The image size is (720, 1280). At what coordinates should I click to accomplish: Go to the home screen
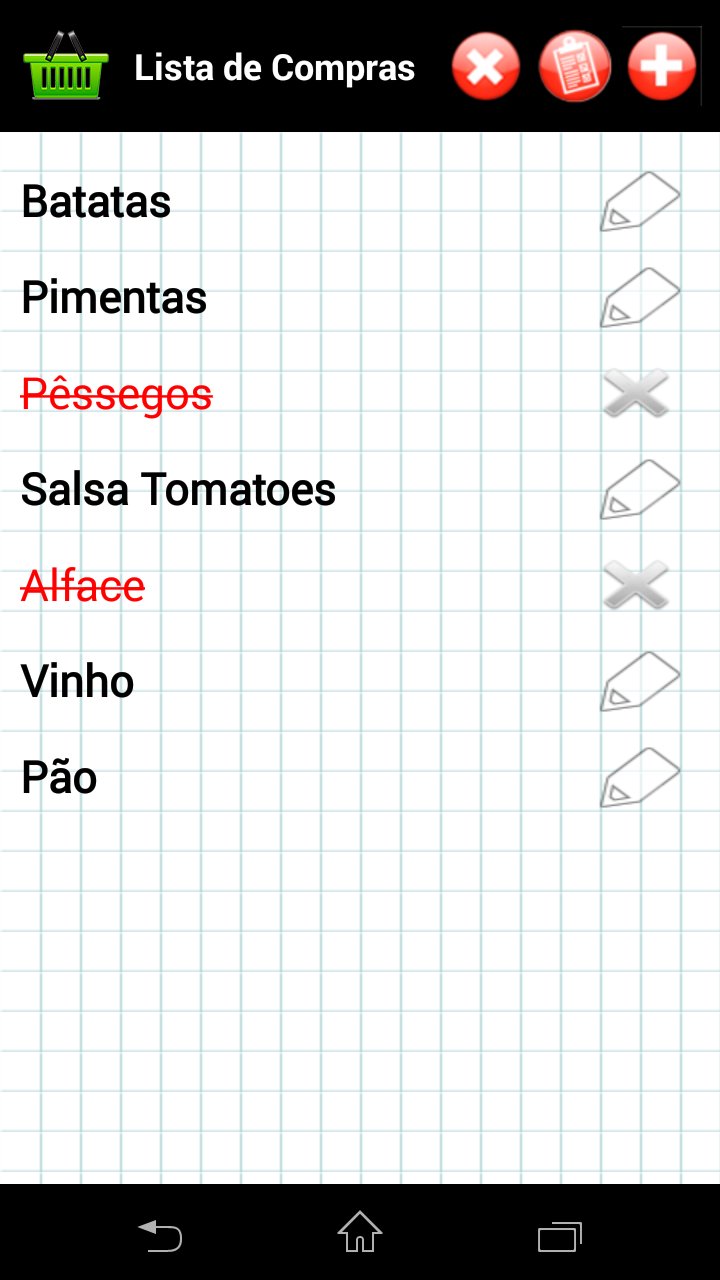(360, 1232)
